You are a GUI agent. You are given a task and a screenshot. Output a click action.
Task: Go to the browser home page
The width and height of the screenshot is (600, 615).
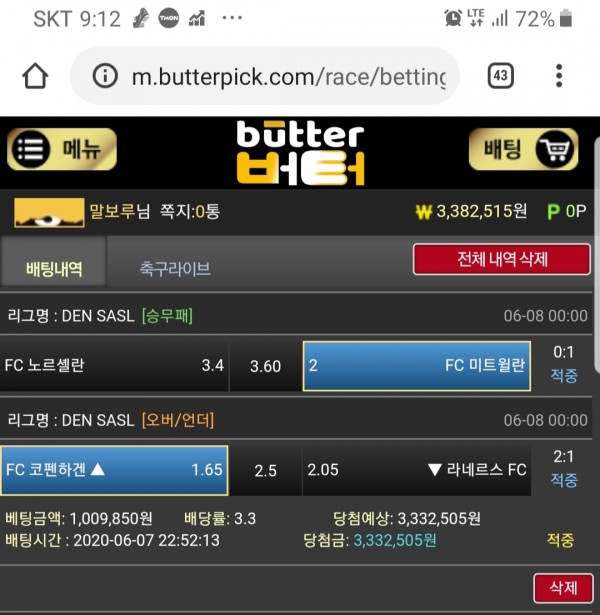pyautogui.click(x=35, y=76)
